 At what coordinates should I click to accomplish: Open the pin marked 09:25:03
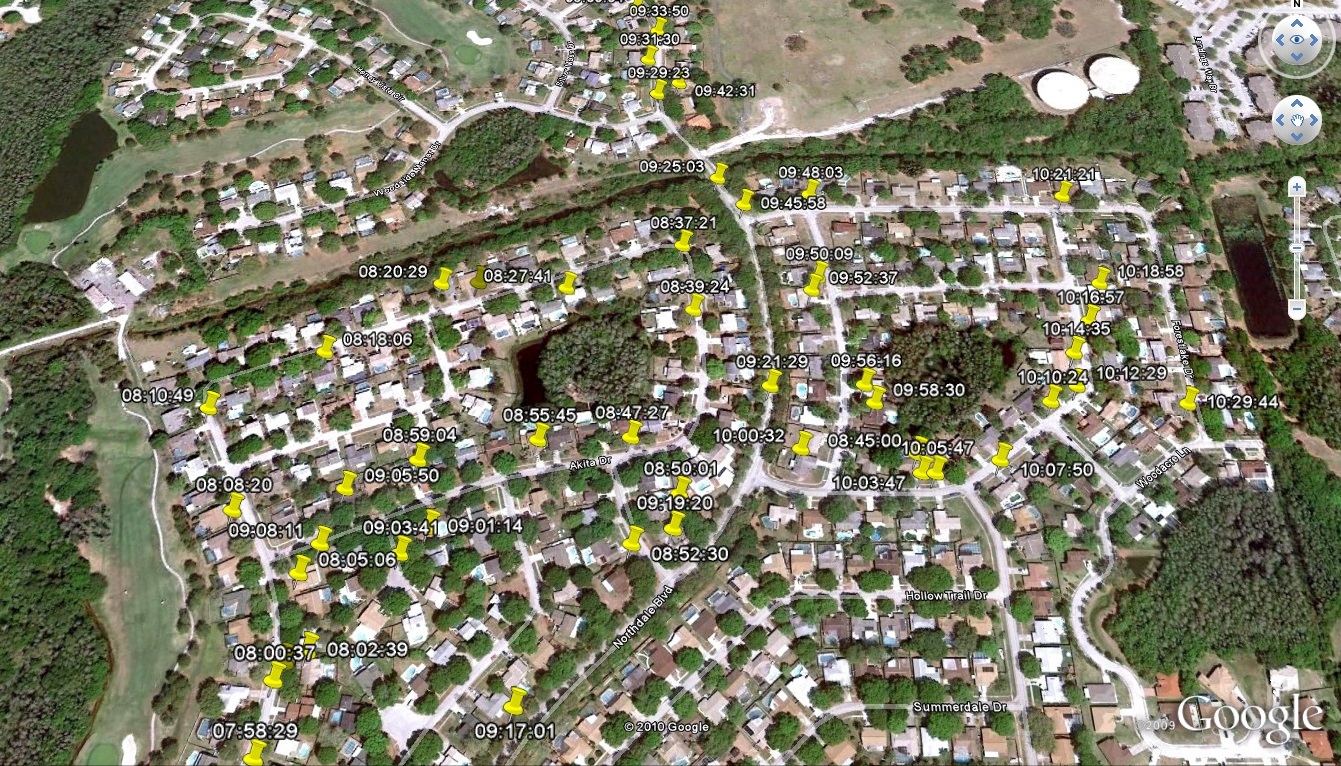(718, 173)
